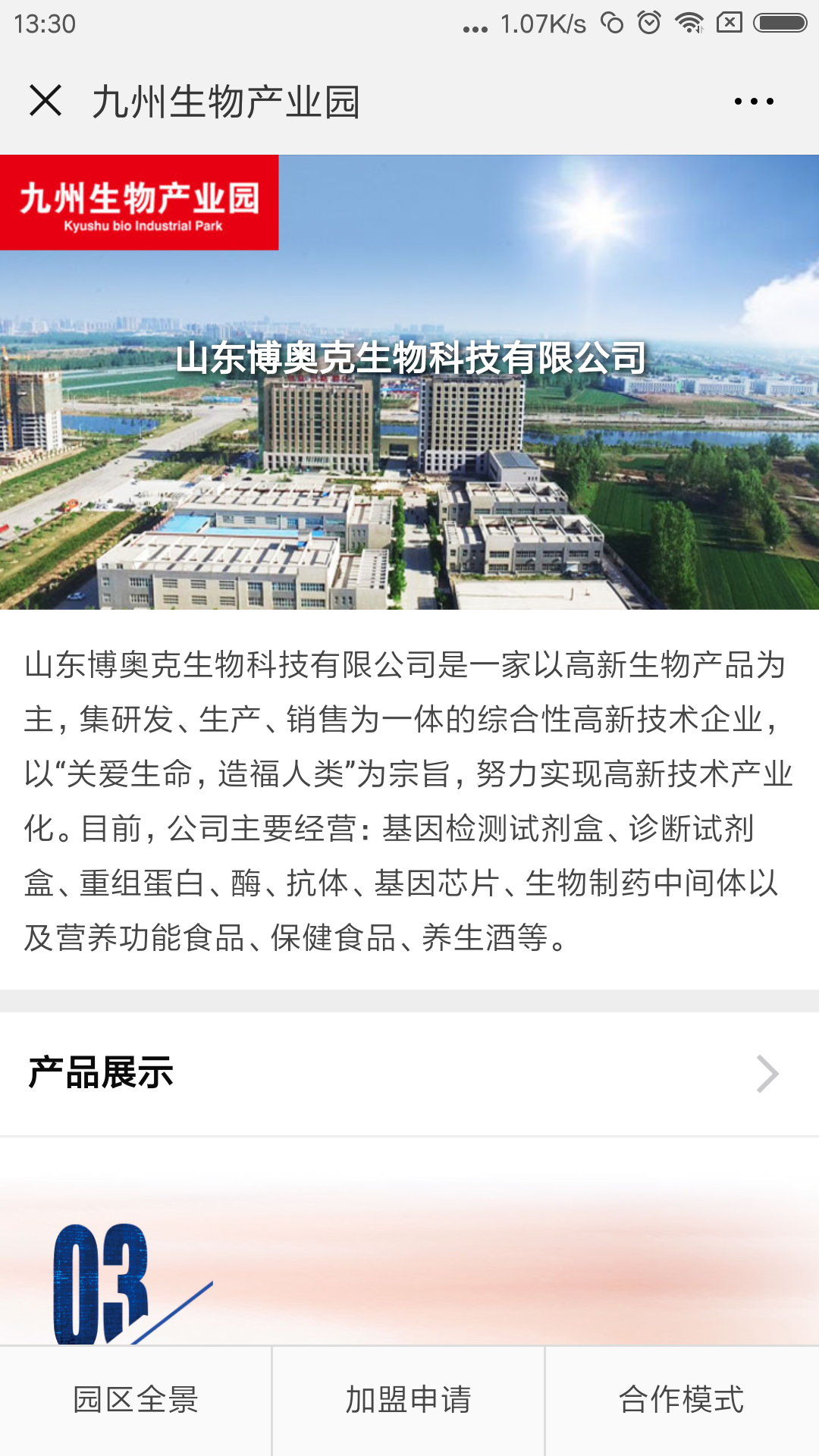819x1456 pixels.
Task: Go to 合作模式 section
Action: 682,1401
